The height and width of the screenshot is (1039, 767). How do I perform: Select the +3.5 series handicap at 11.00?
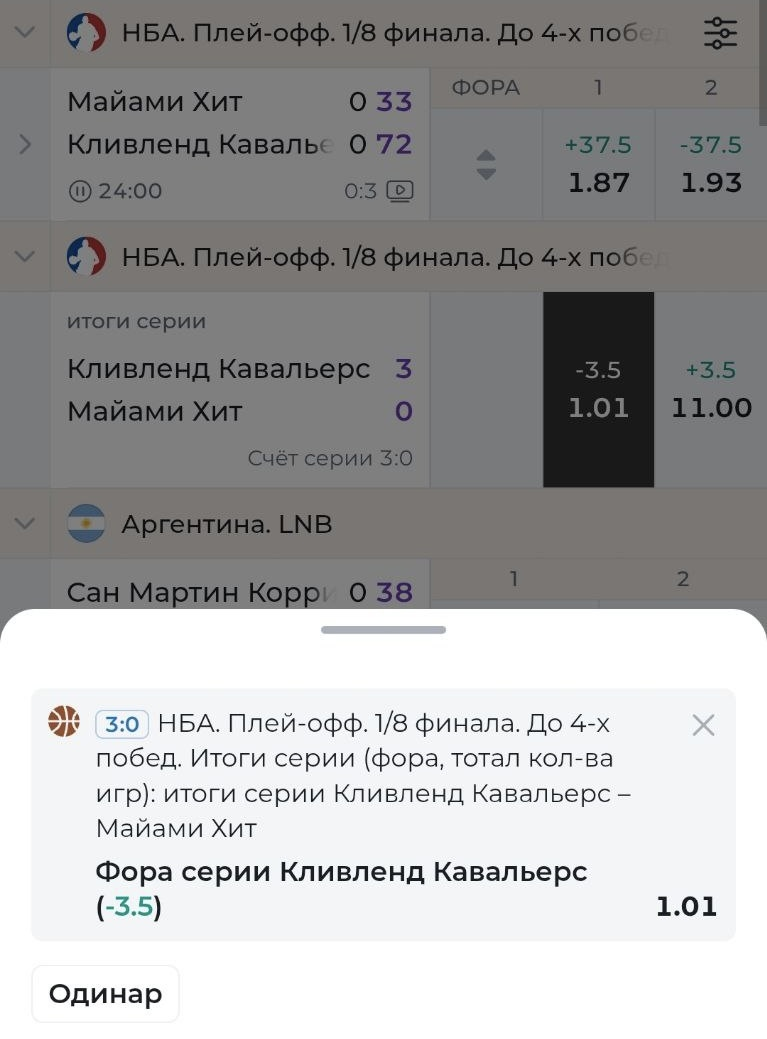click(711, 389)
